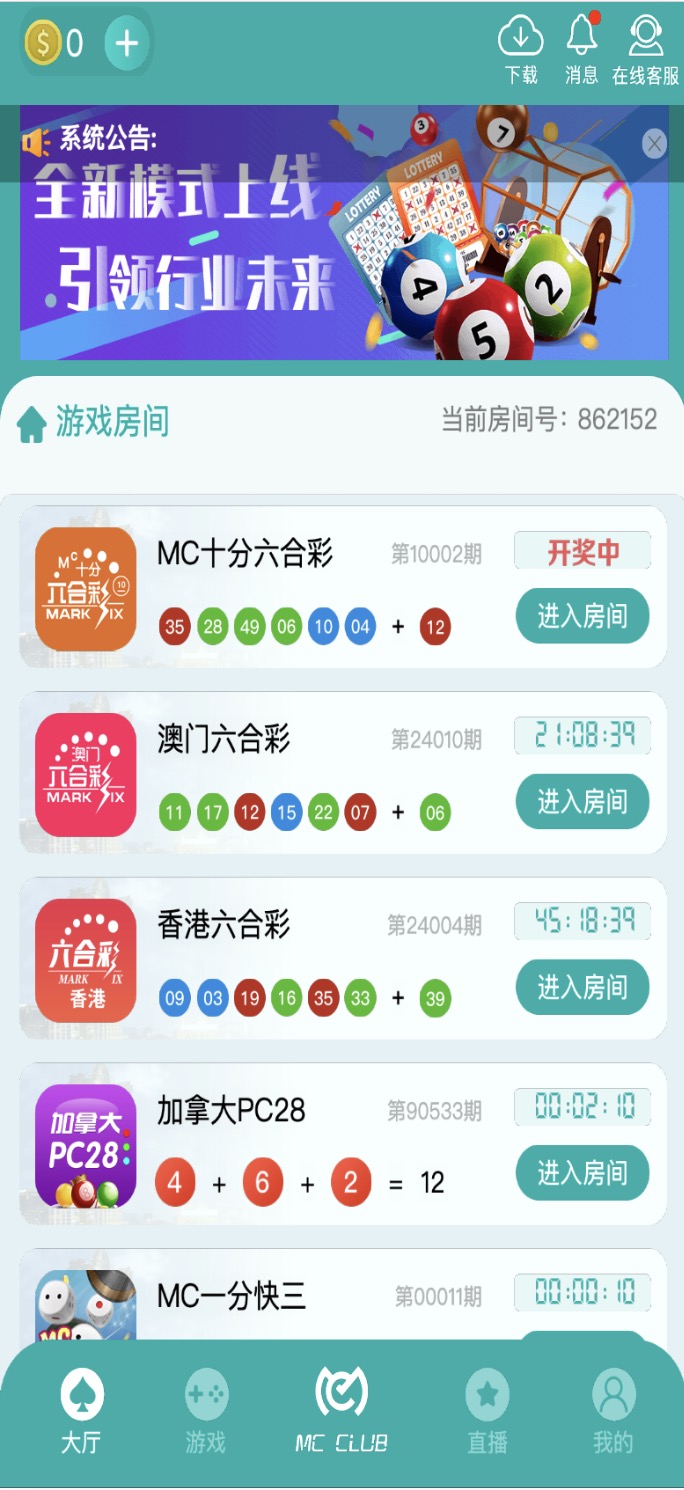Open the MC CLUB tab
Screen dimensions: 684x1490
[x=341, y=1412]
